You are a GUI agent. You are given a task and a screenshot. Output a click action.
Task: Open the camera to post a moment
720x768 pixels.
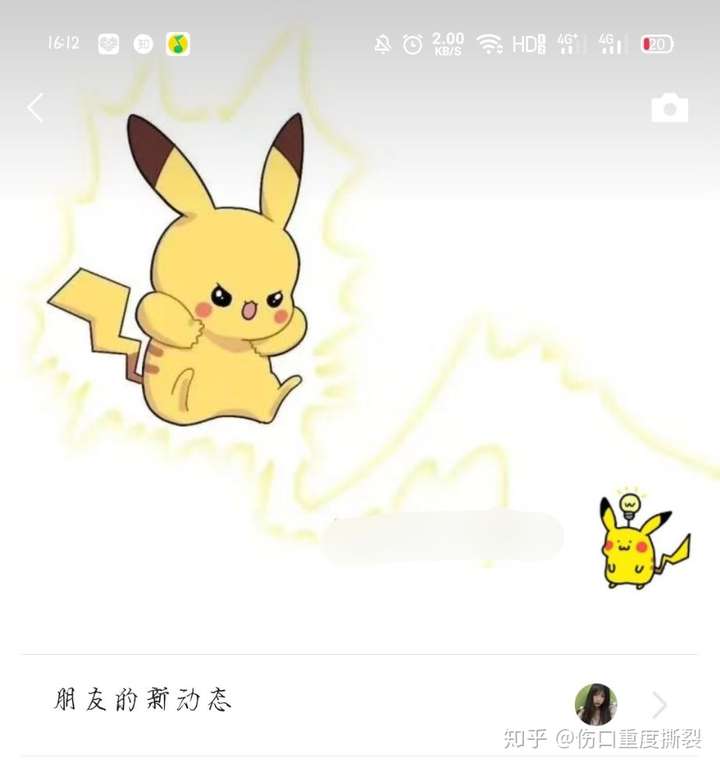[x=669, y=108]
